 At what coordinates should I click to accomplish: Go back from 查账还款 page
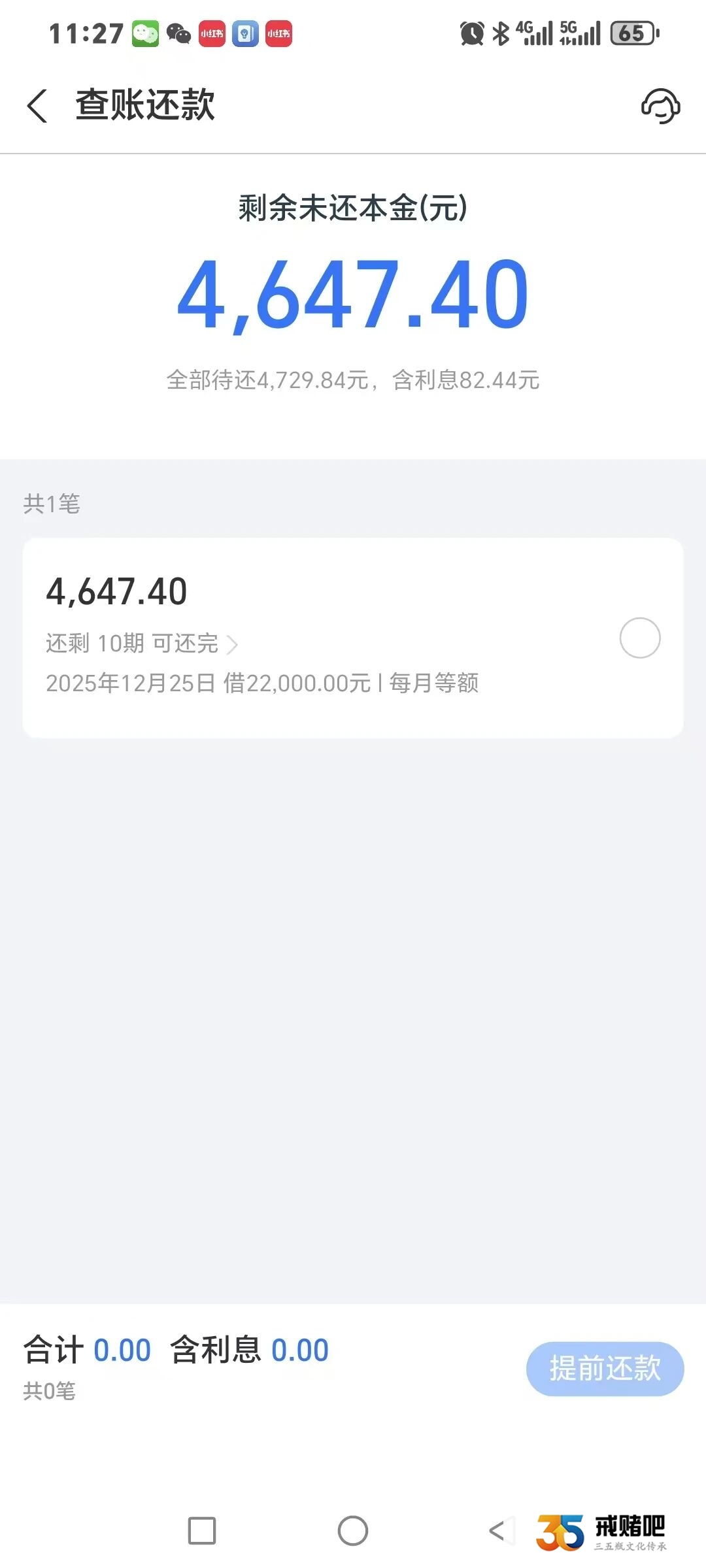pos(37,106)
